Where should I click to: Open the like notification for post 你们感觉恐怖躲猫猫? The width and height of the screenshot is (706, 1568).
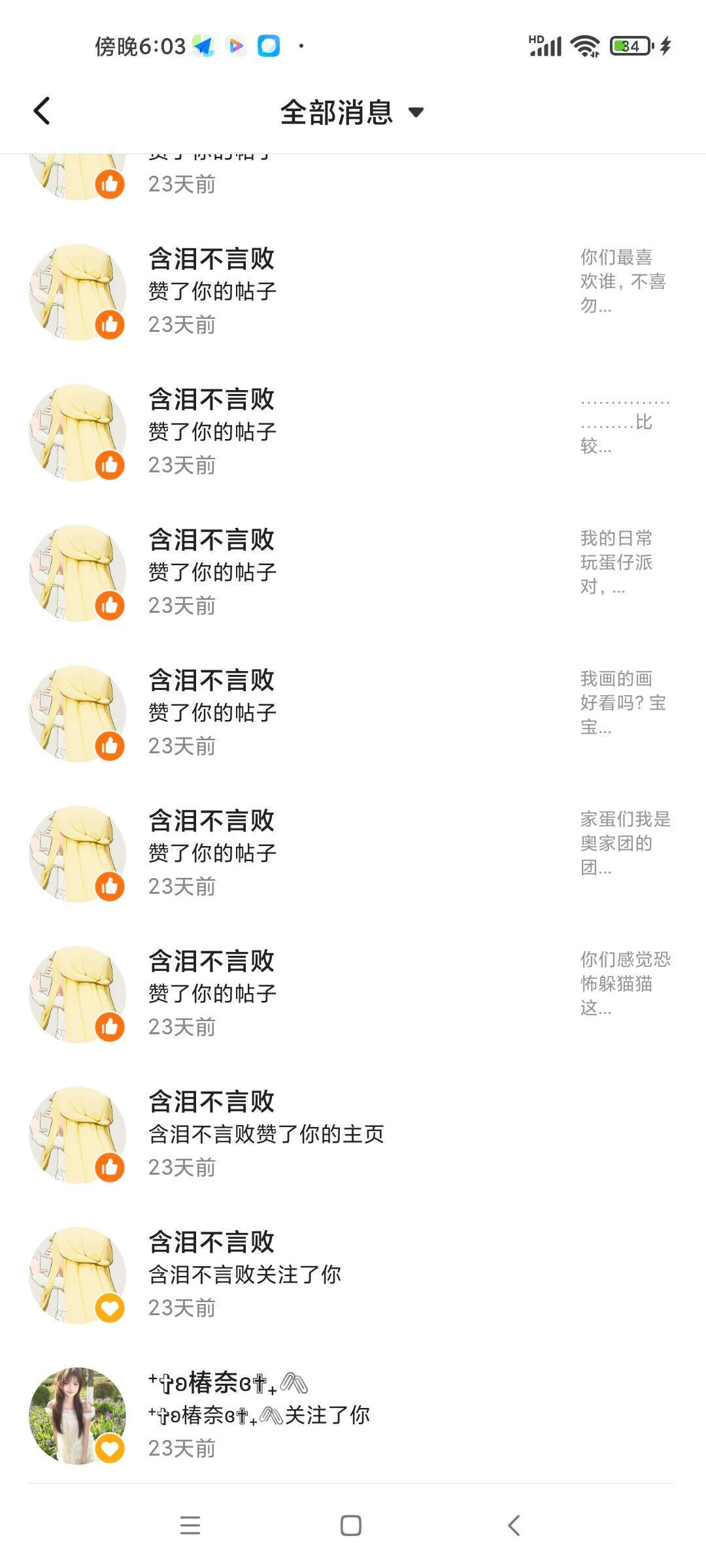(353, 994)
